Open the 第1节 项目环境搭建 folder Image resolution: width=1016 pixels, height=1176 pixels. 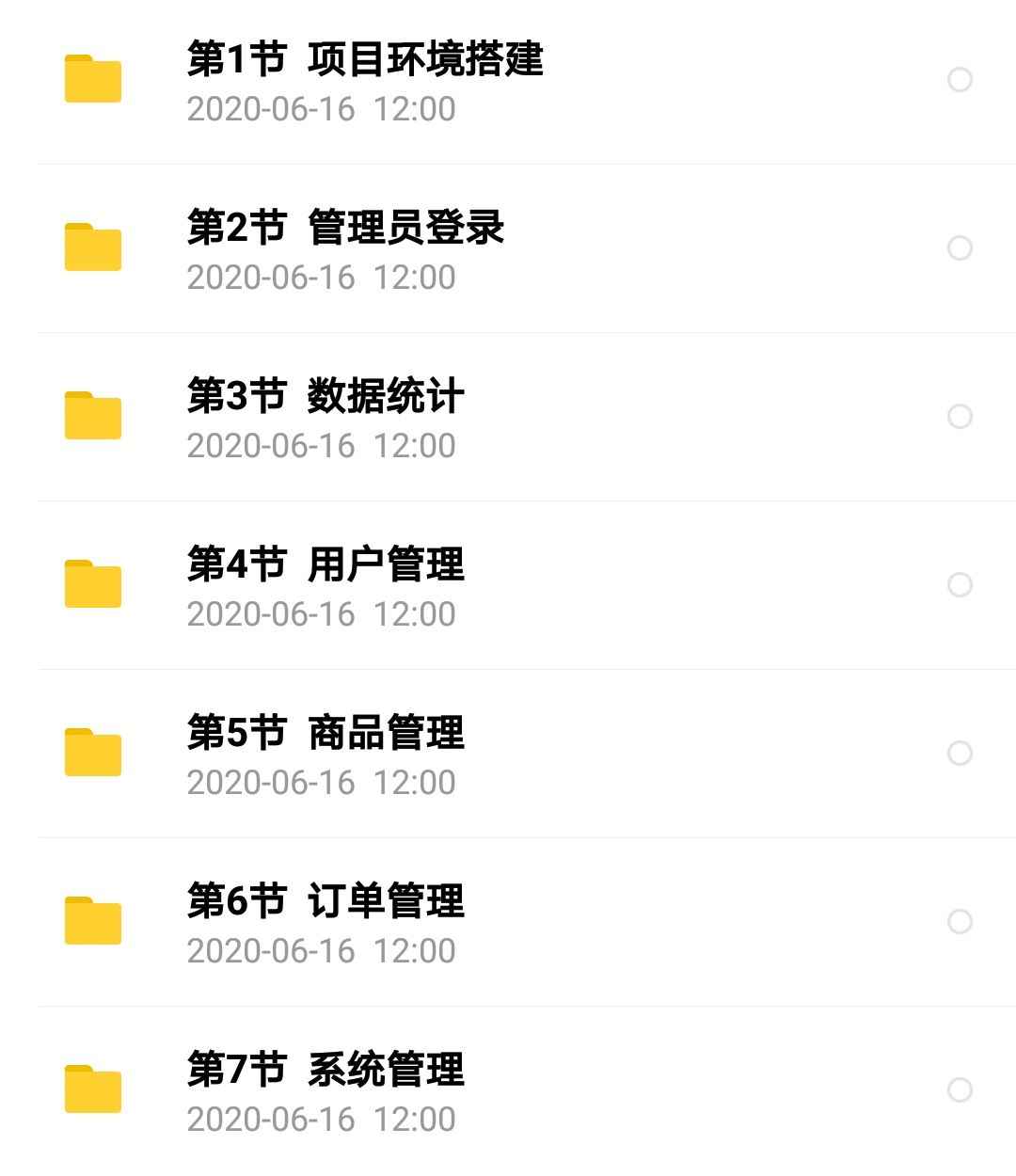[365, 58]
